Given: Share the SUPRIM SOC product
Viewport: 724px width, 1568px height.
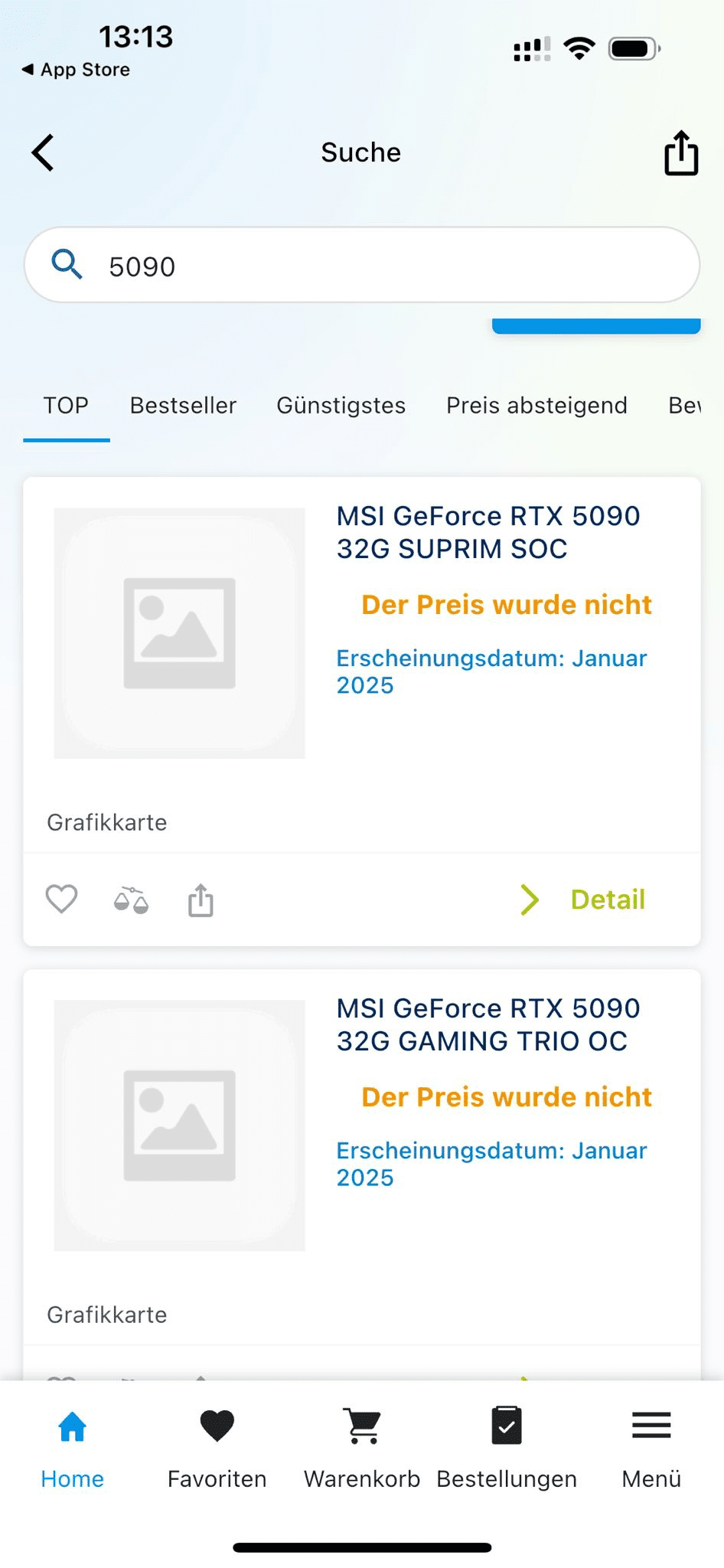Looking at the screenshot, I should pos(201,900).
